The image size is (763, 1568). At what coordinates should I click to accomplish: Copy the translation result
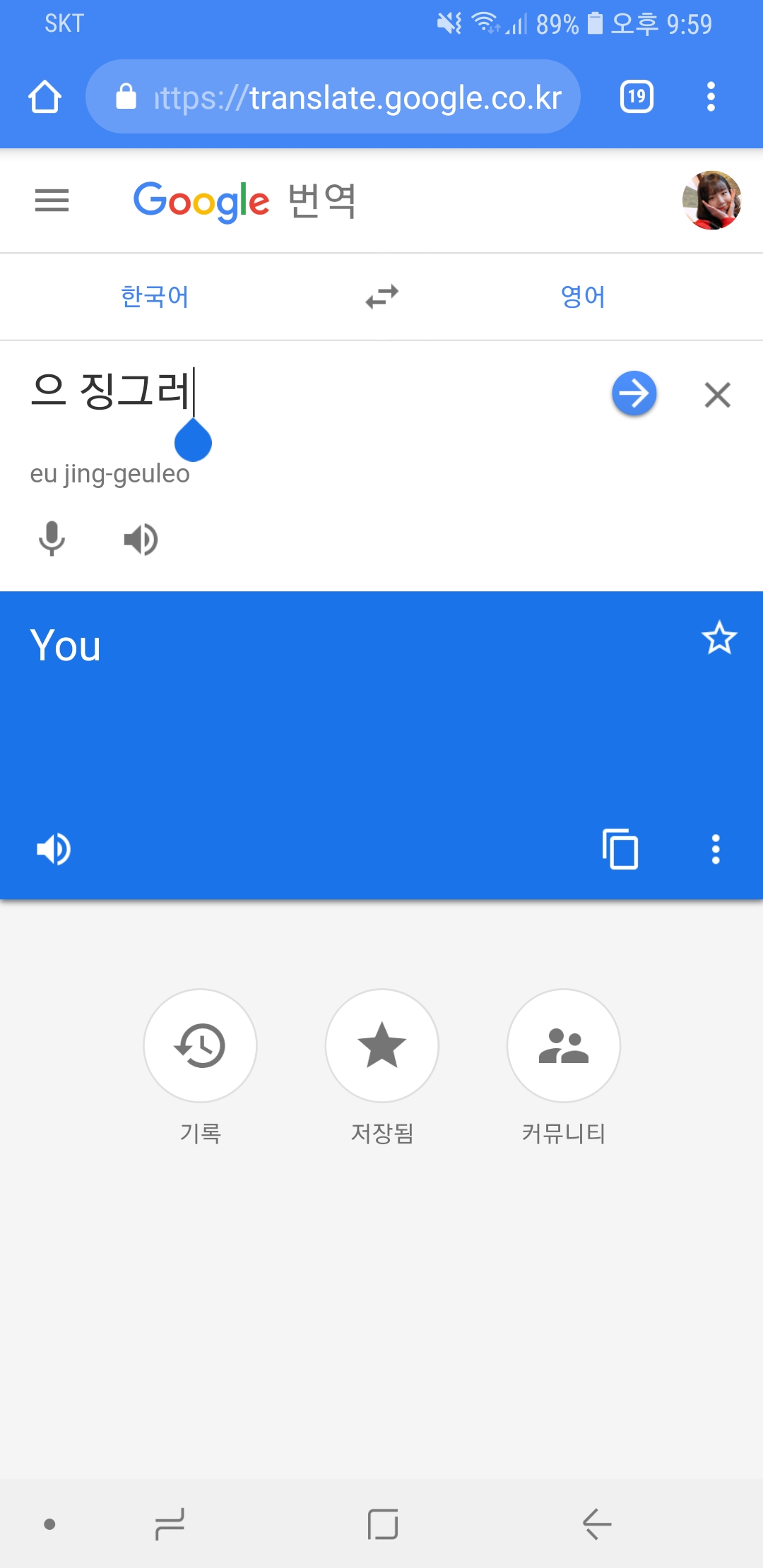[x=620, y=849]
